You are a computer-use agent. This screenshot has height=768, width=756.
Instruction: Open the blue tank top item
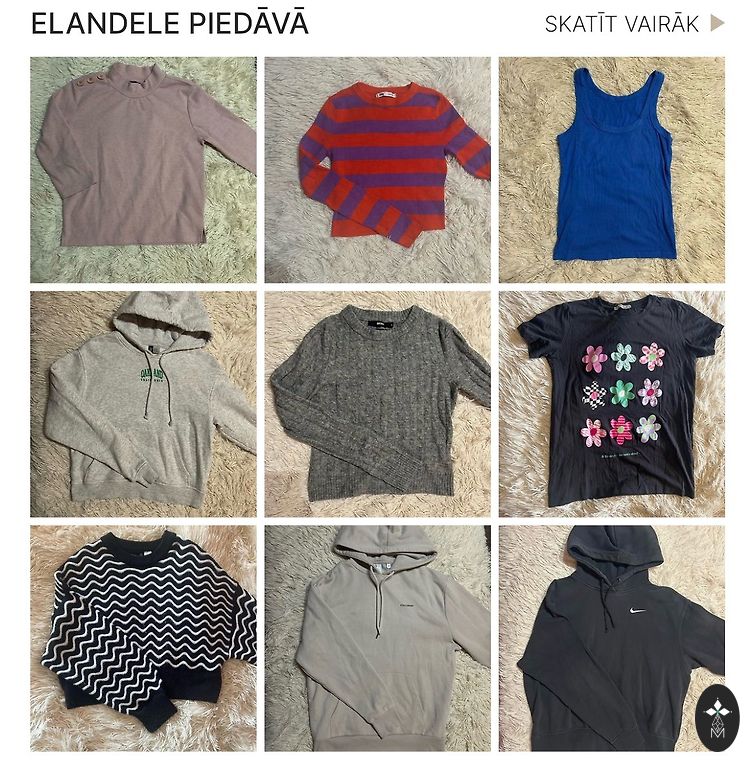[611, 169]
